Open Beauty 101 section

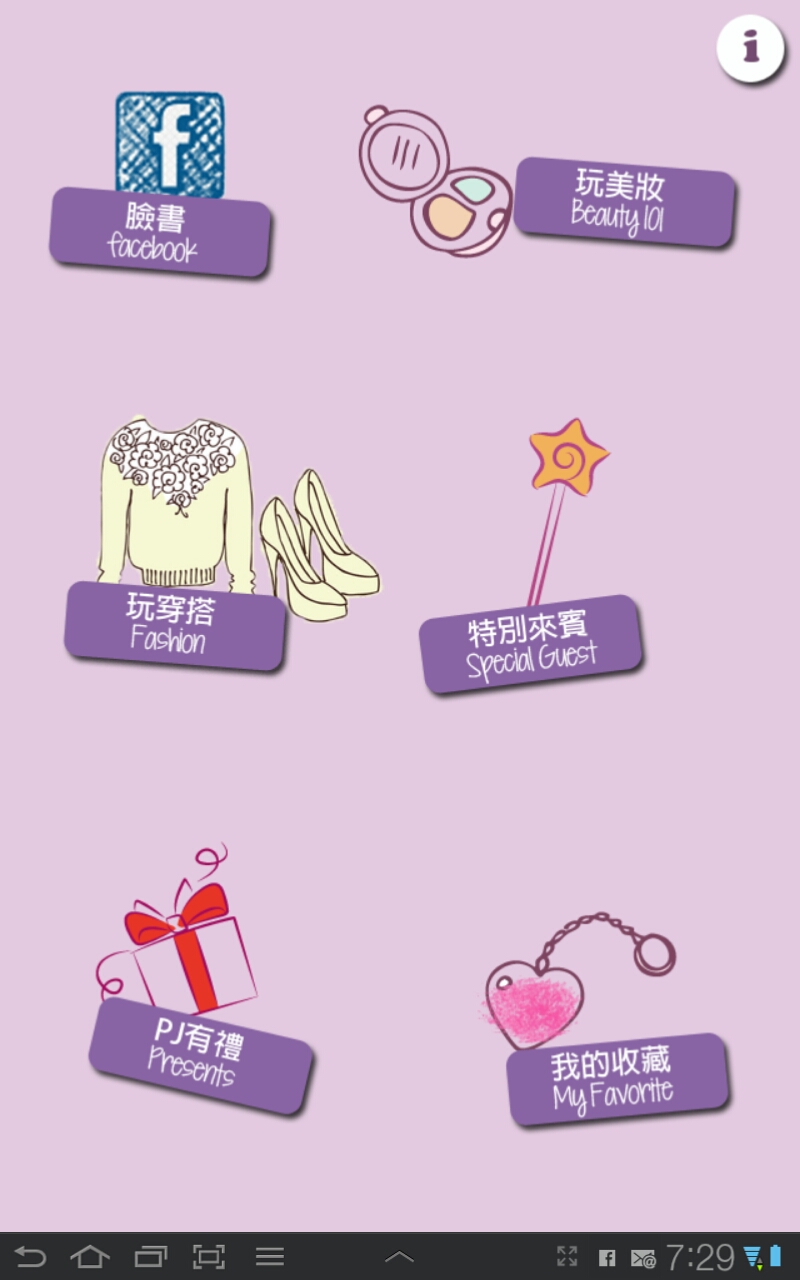[x=624, y=201]
